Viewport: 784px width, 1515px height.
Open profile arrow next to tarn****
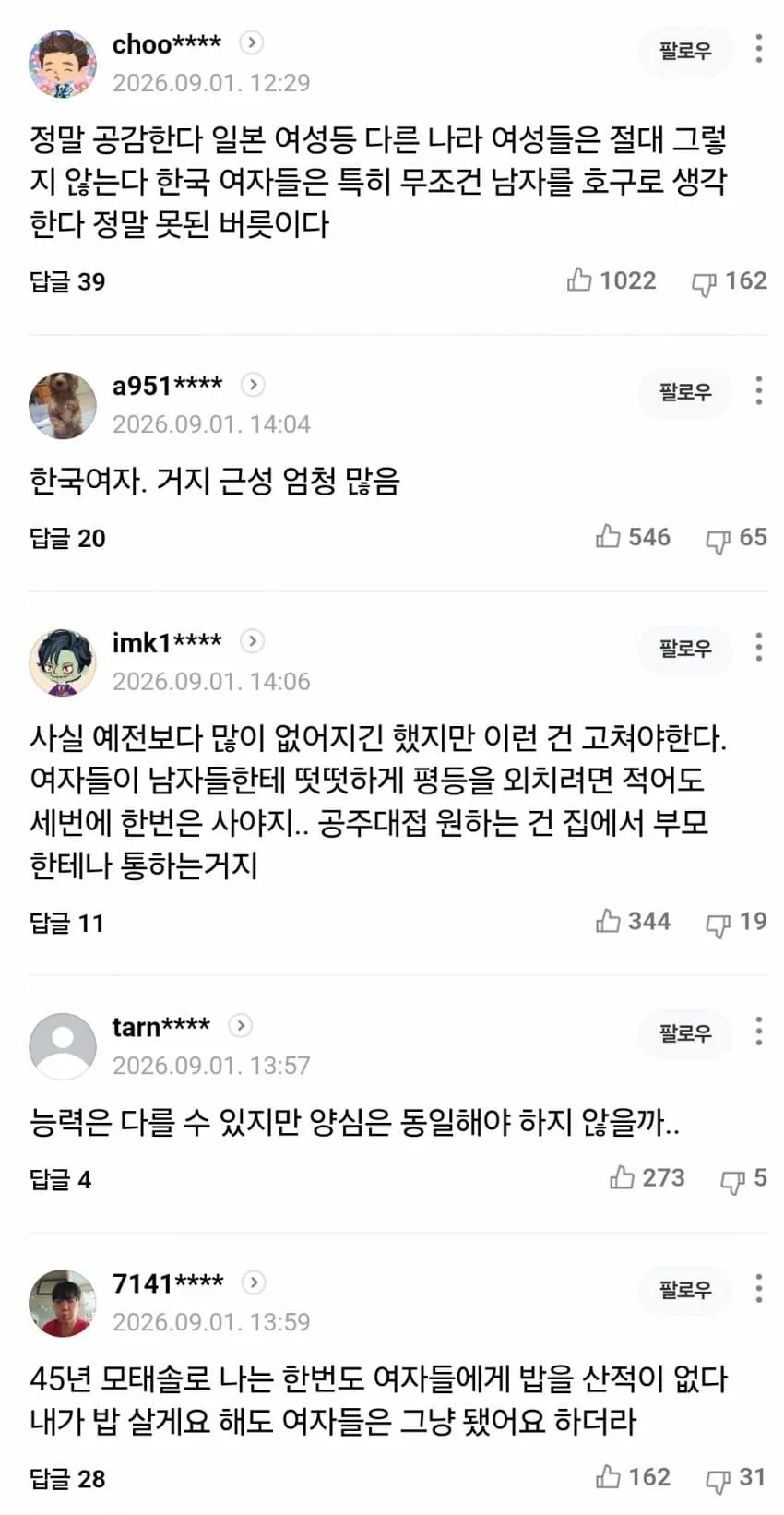(240, 1025)
